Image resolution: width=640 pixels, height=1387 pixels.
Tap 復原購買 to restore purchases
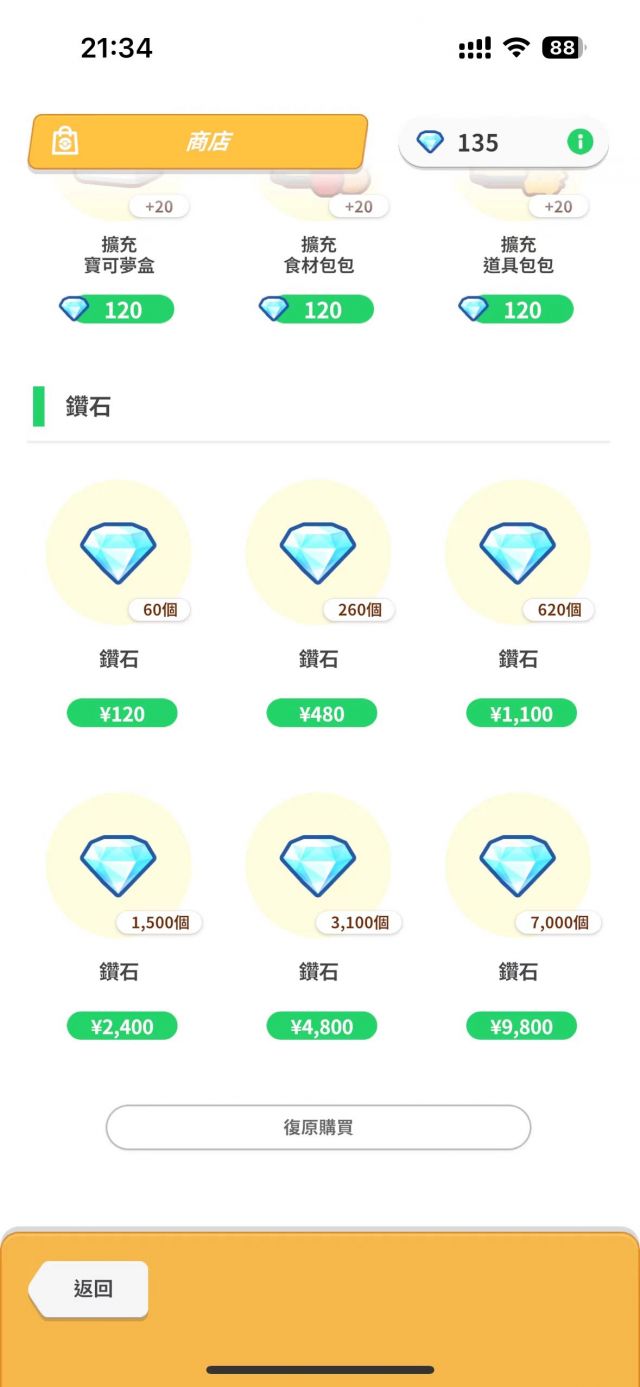[x=318, y=1127]
